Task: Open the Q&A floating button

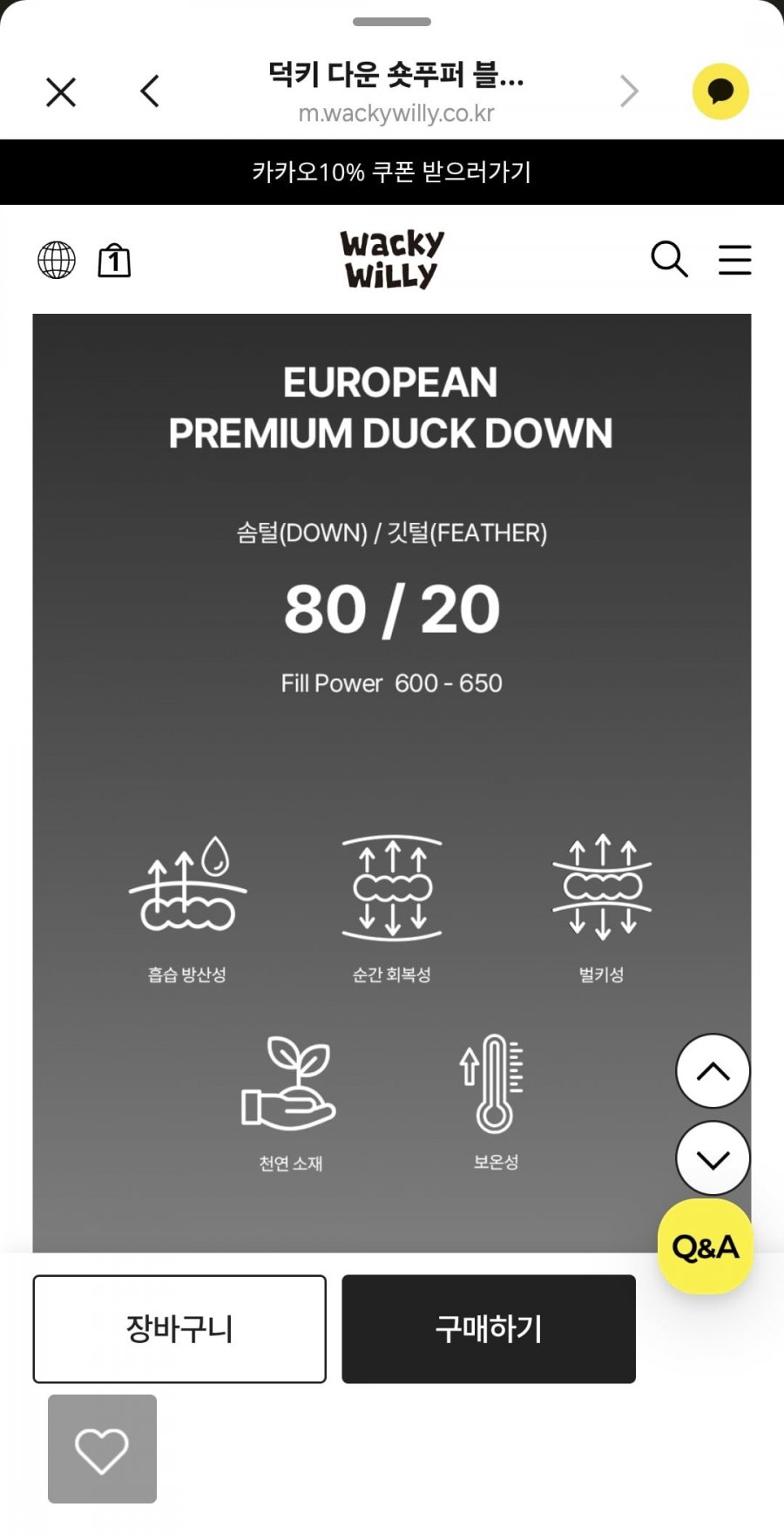Action: tap(705, 1247)
